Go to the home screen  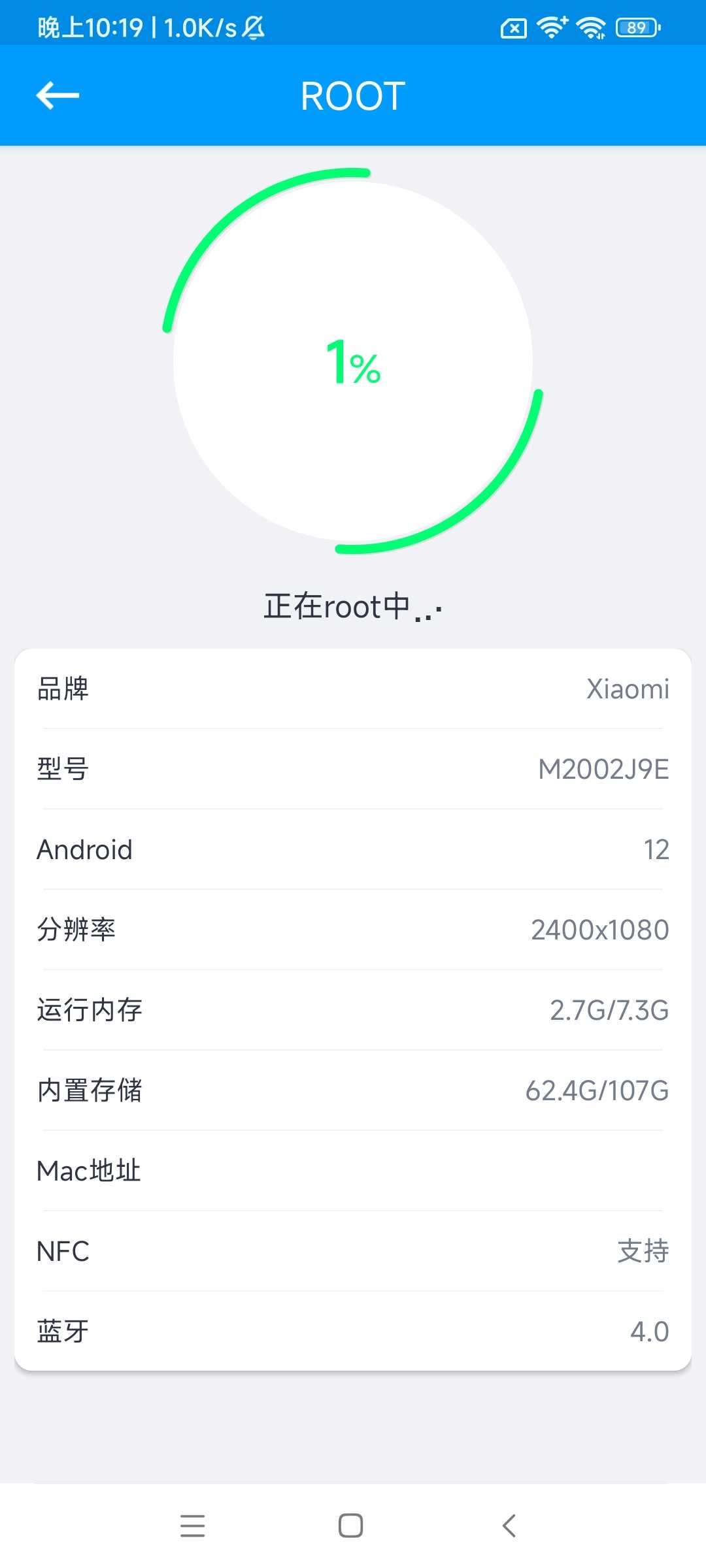350,1526
